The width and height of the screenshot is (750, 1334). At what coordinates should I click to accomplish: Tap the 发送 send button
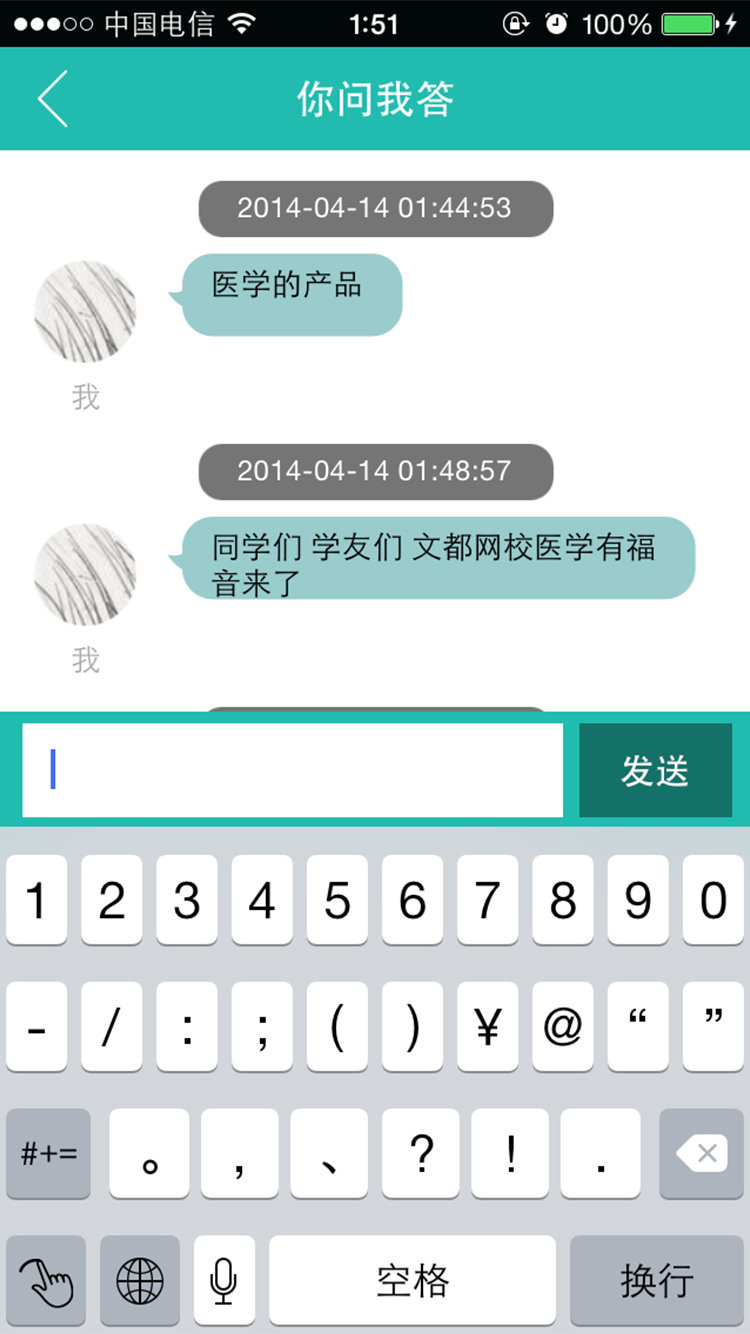point(655,770)
